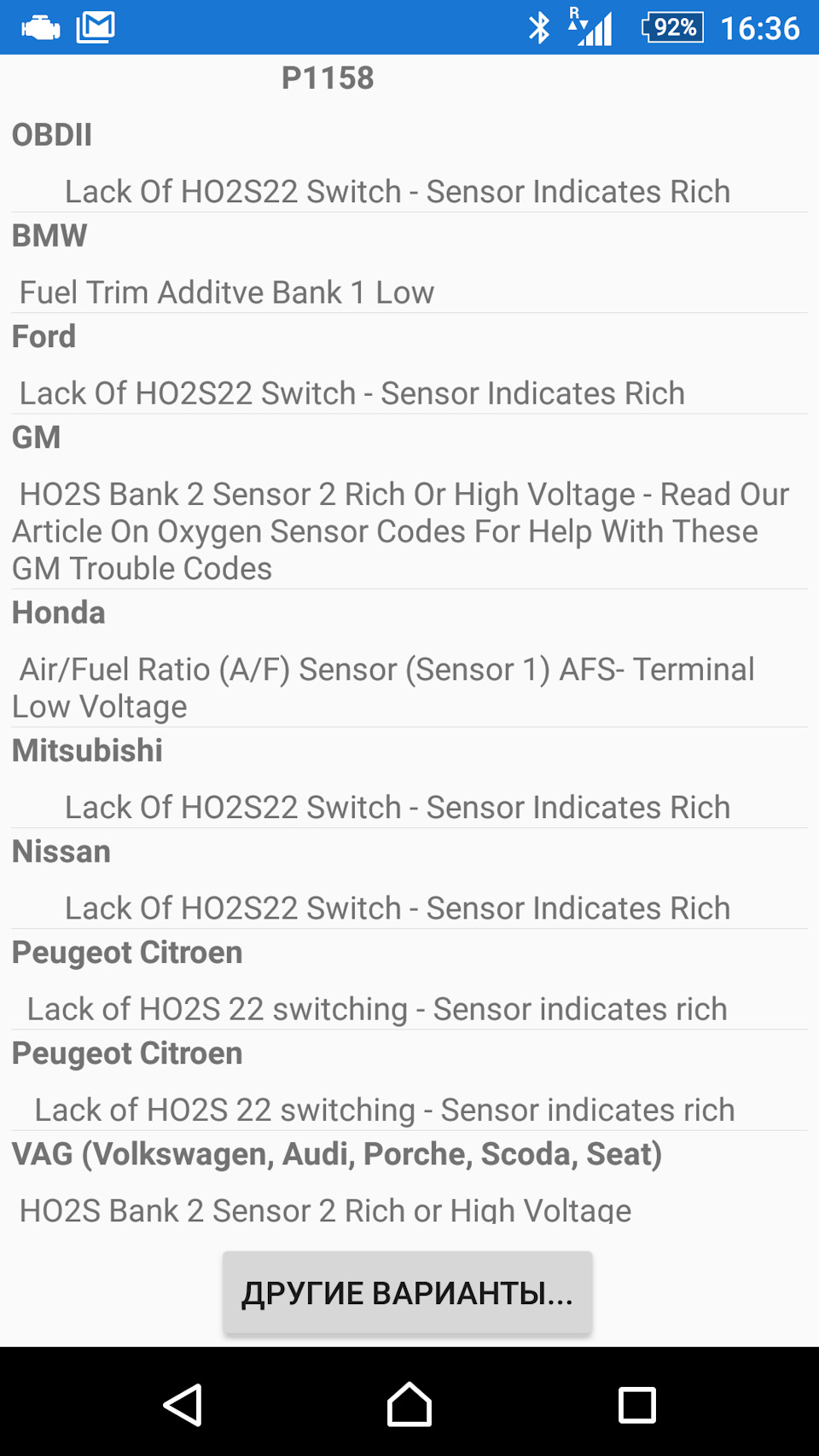Tap the P1158 code title
The height and width of the screenshot is (1456, 819).
328,78
